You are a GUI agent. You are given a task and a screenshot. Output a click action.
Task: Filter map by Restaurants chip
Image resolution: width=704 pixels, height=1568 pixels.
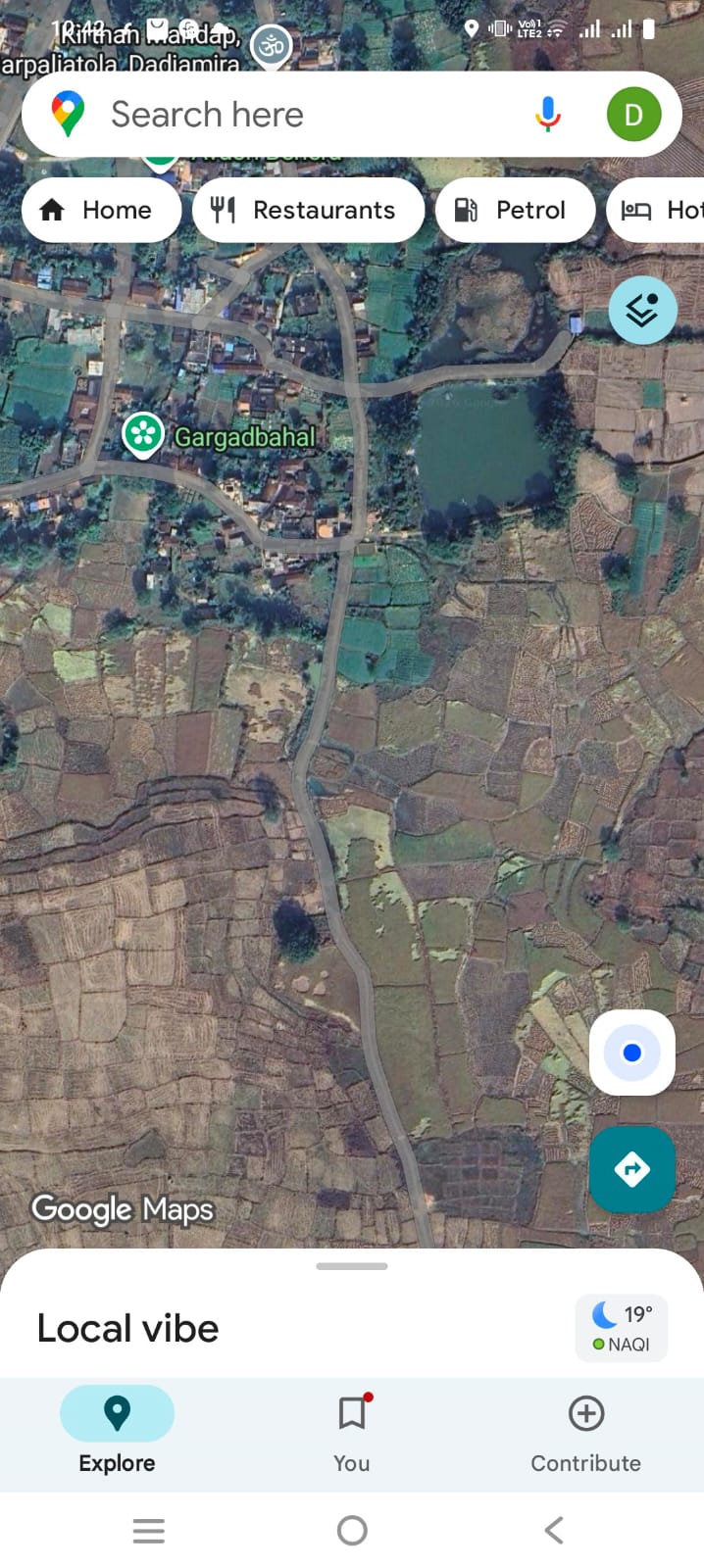pyautogui.click(x=308, y=210)
